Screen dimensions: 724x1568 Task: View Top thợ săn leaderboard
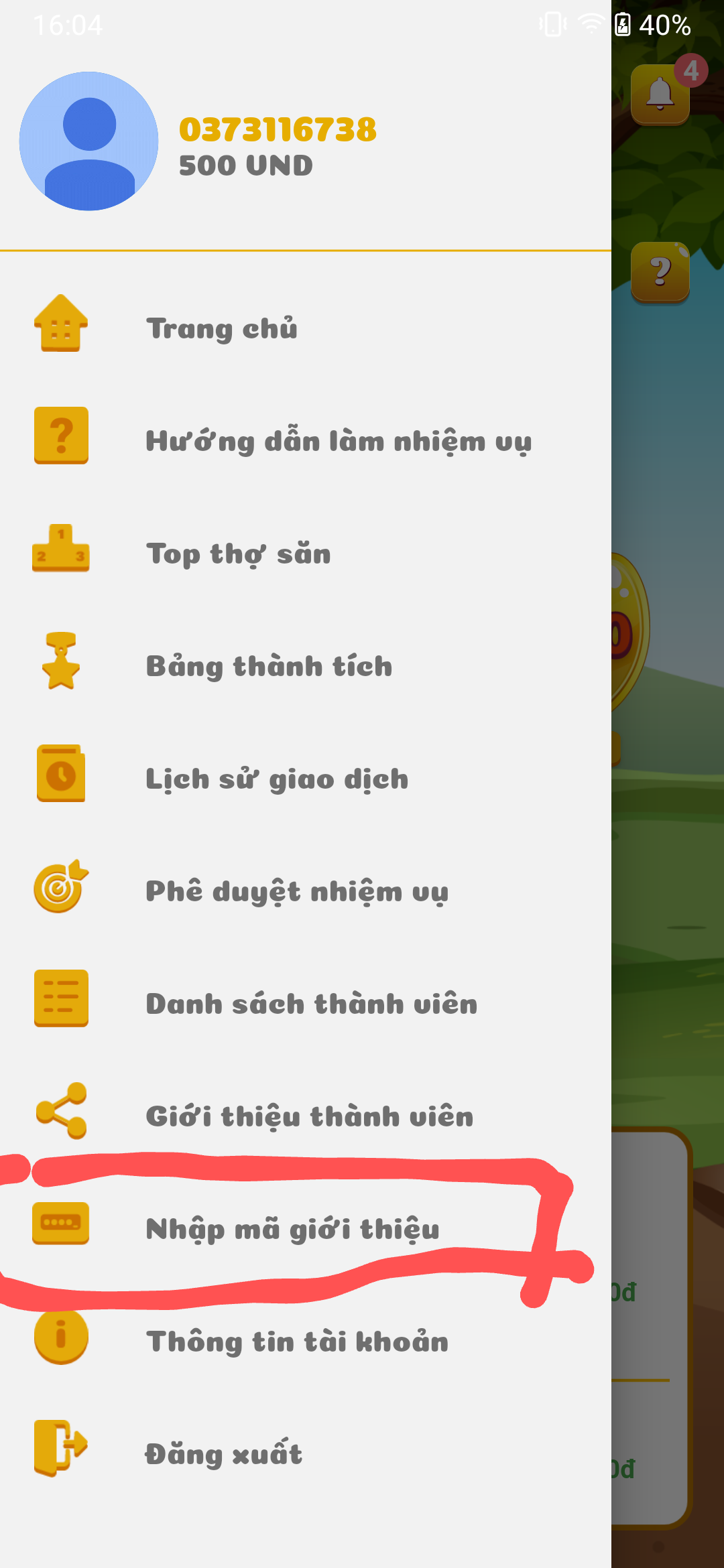click(238, 553)
